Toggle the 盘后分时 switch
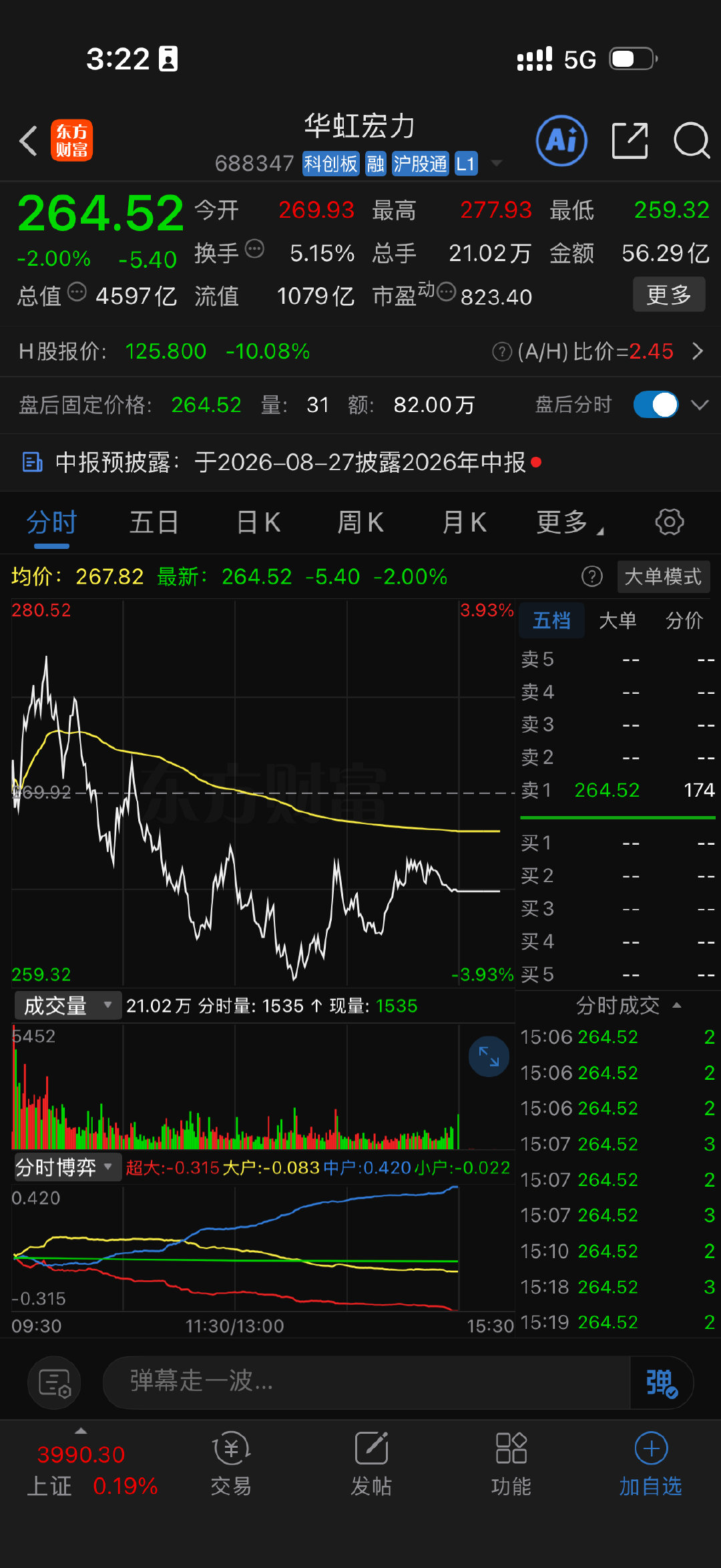This screenshot has height=1568, width=721. pos(656,405)
